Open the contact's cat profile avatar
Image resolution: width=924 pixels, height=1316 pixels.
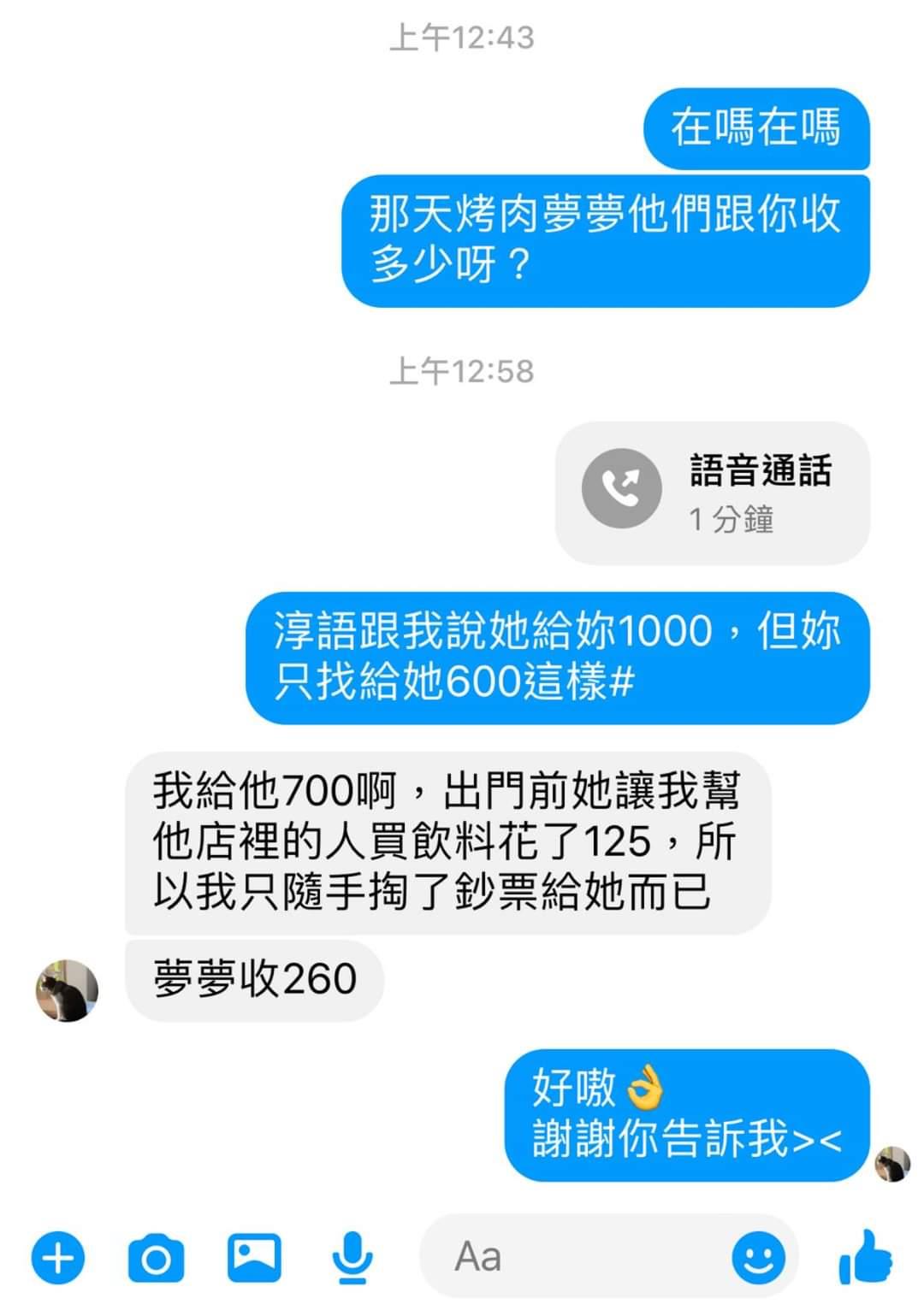click(67, 990)
